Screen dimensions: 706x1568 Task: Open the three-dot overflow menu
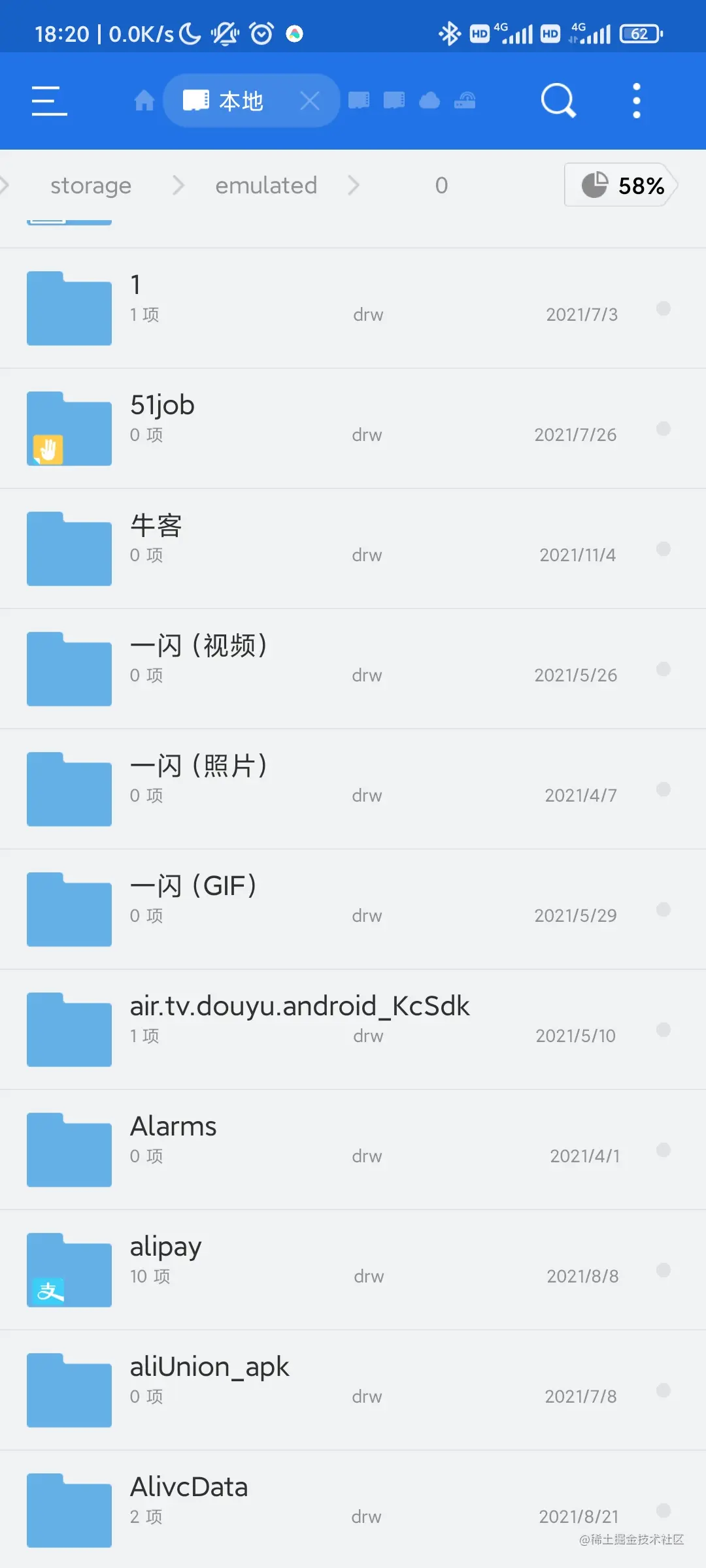(x=637, y=101)
